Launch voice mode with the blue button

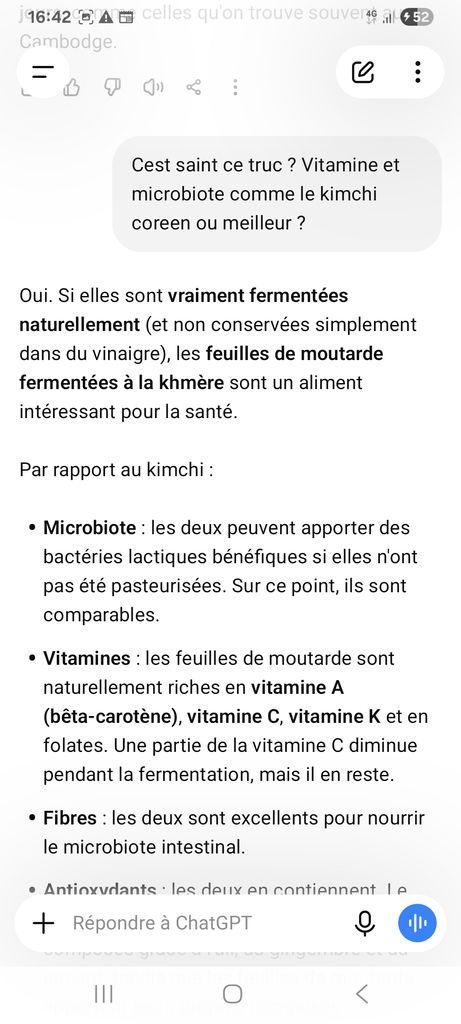click(x=417, y=923)
